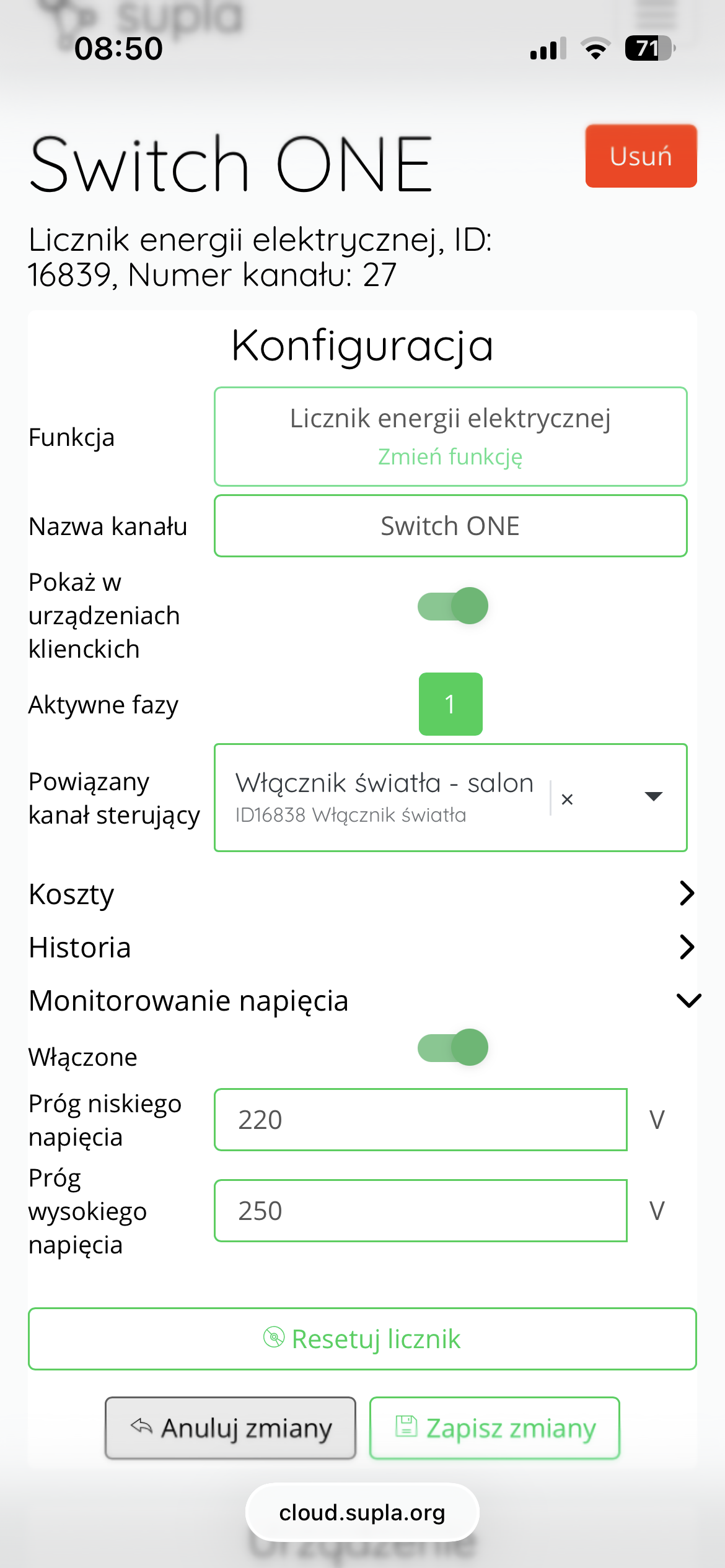Collapse the Monitorowanie napięcia section
725x1568 pixels.
(362, 1001)
